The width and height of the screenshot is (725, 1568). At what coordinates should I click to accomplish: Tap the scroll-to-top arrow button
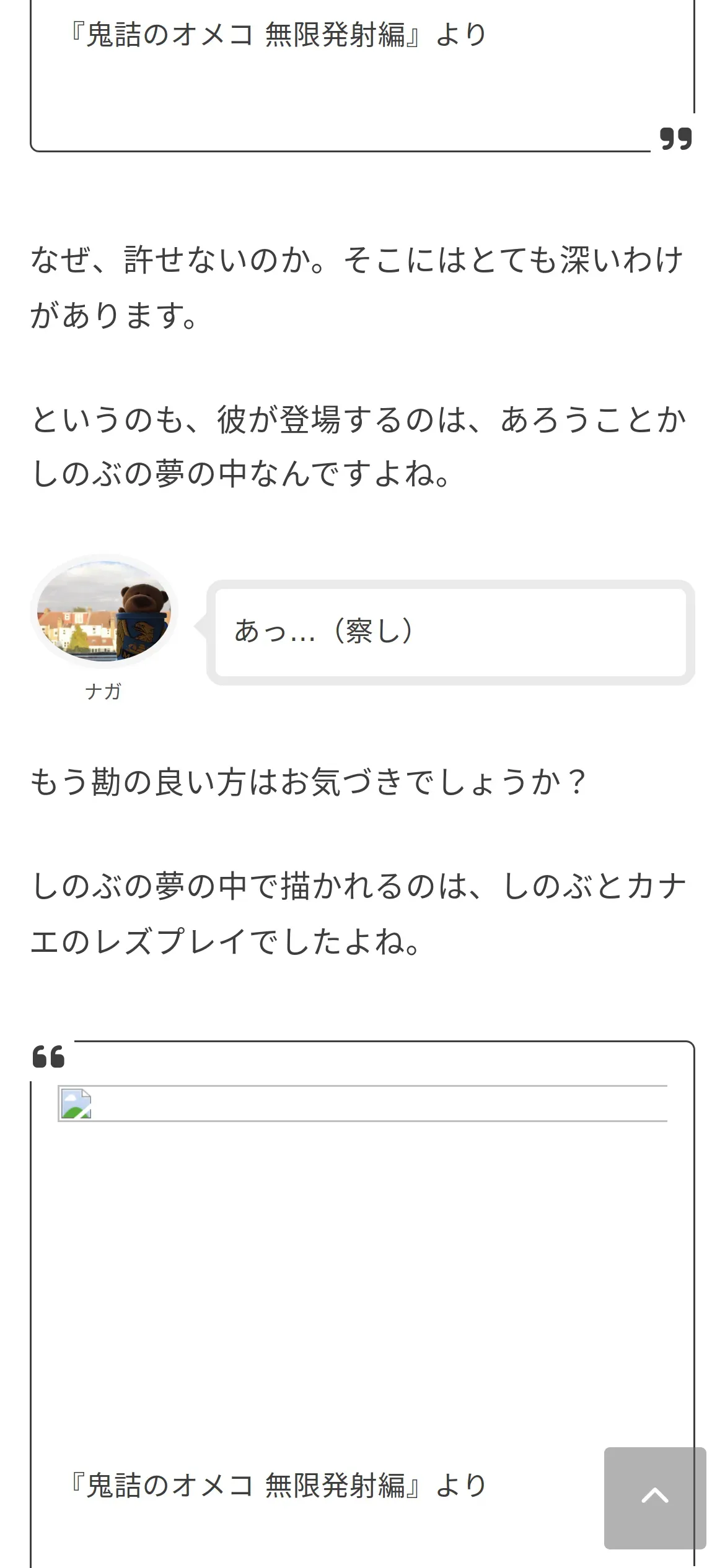tap(654, 1497)
